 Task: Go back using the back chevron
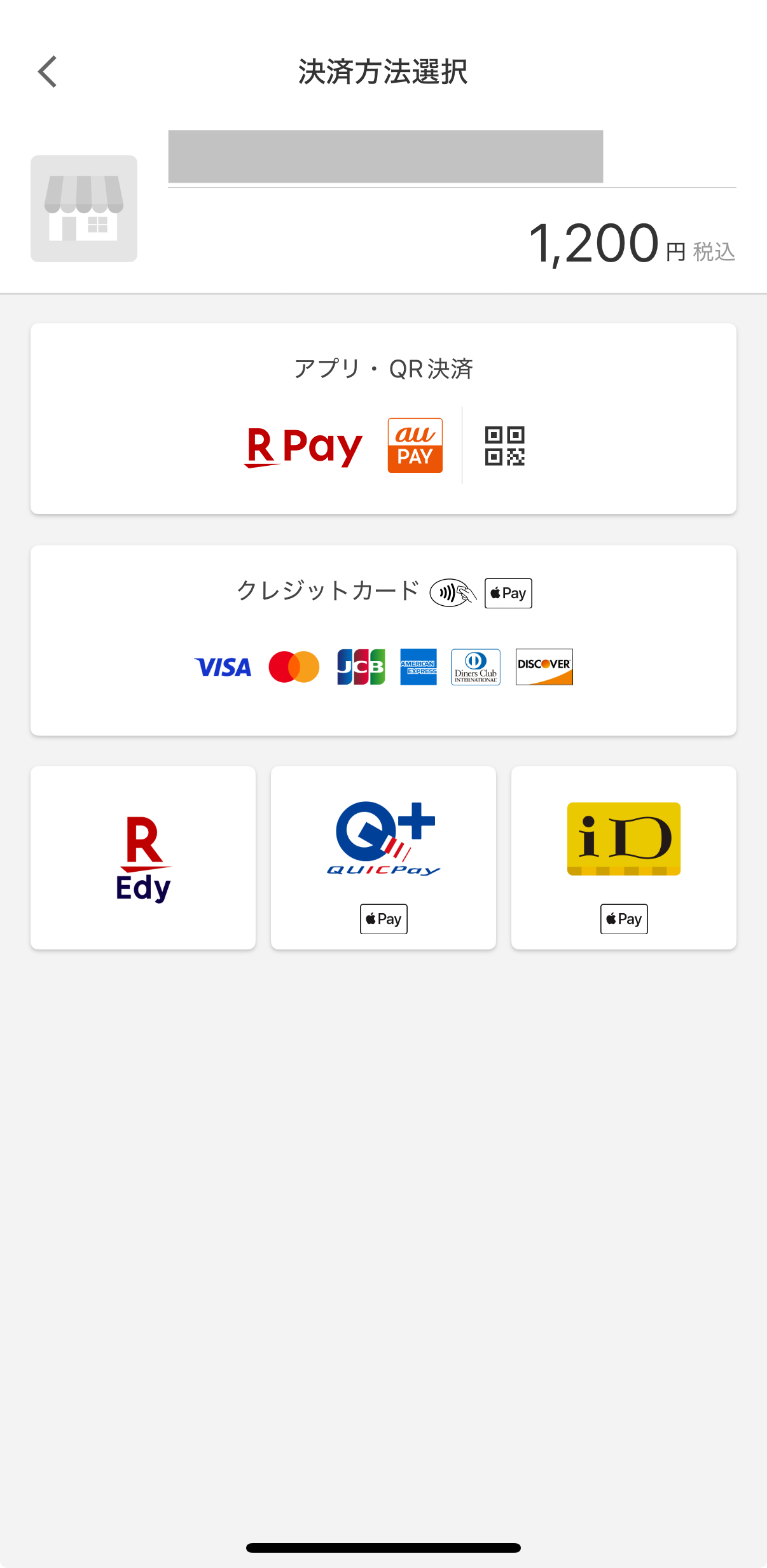click(47, 71)
